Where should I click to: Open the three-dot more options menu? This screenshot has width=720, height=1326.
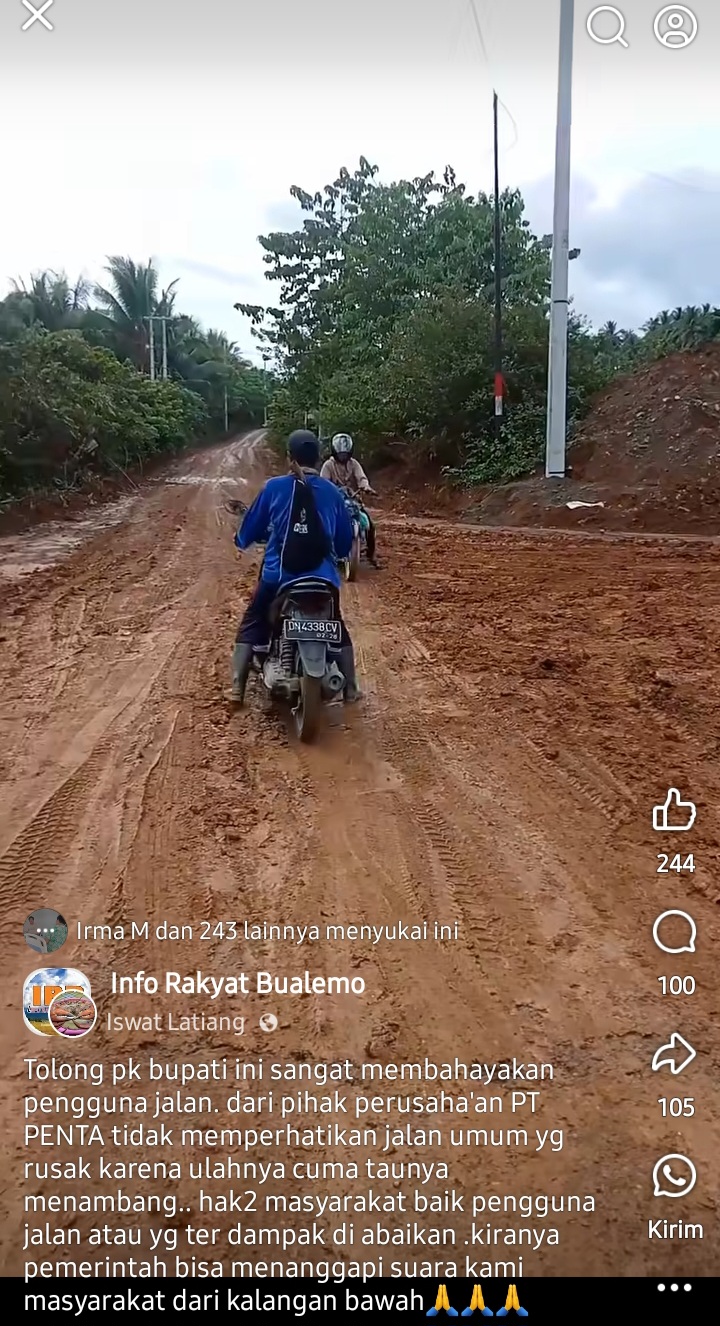click(x=674, y=1288)
